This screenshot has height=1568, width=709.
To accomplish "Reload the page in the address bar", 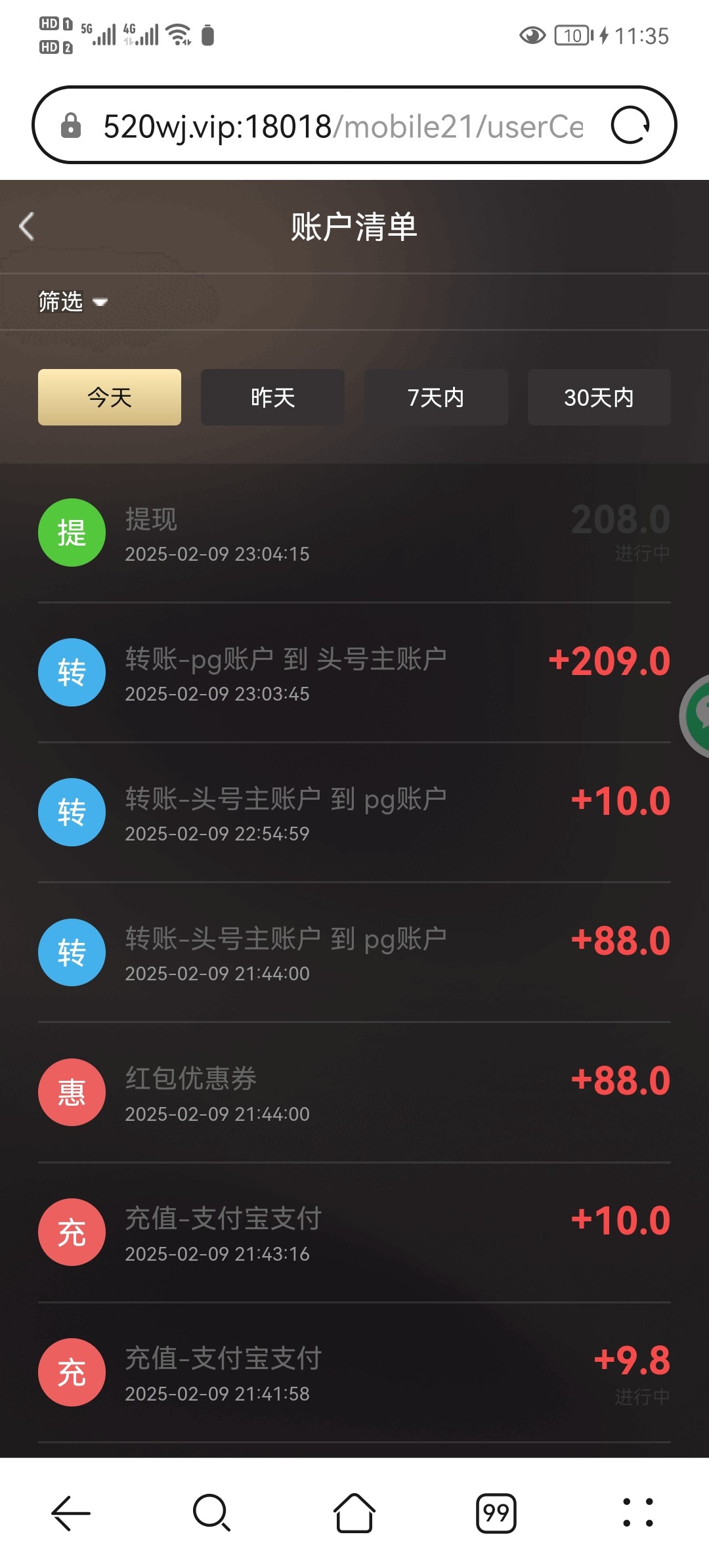I will pyautogui.click(x=630, y=125).
